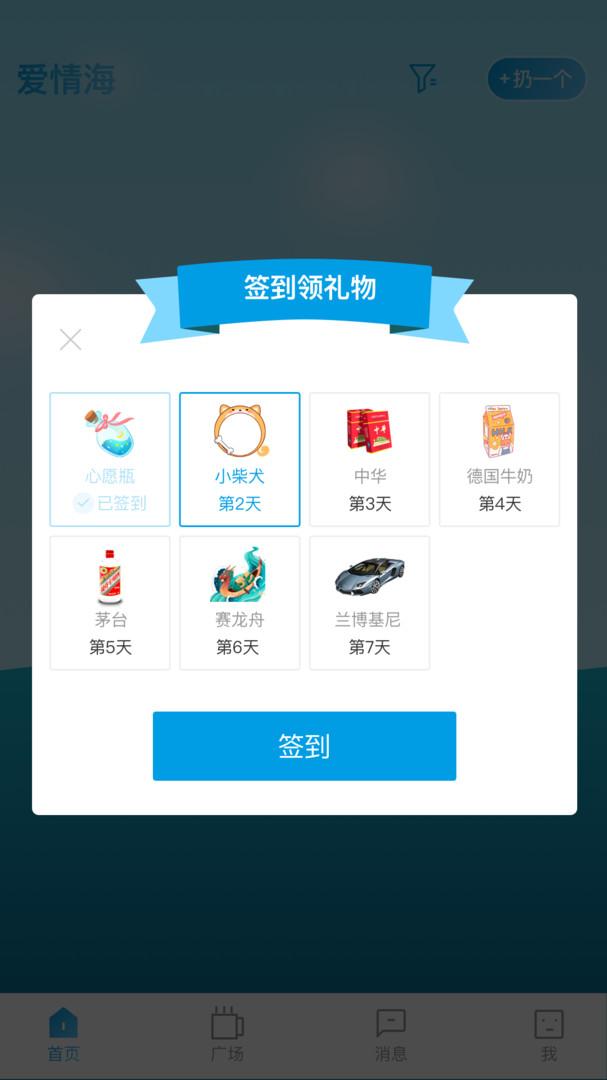This screenshot has height=1080, width=607.
Task: Select the 心愿瓶 gift card
Action: (x=110, y=459)
